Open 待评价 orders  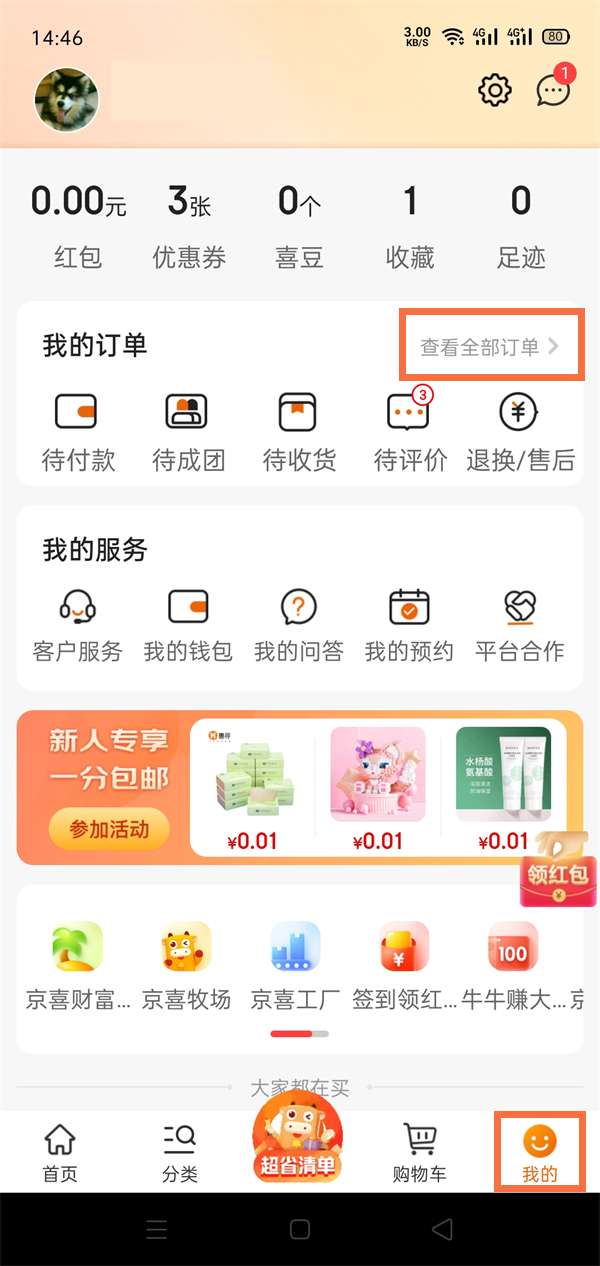click(x=410, y=432)
